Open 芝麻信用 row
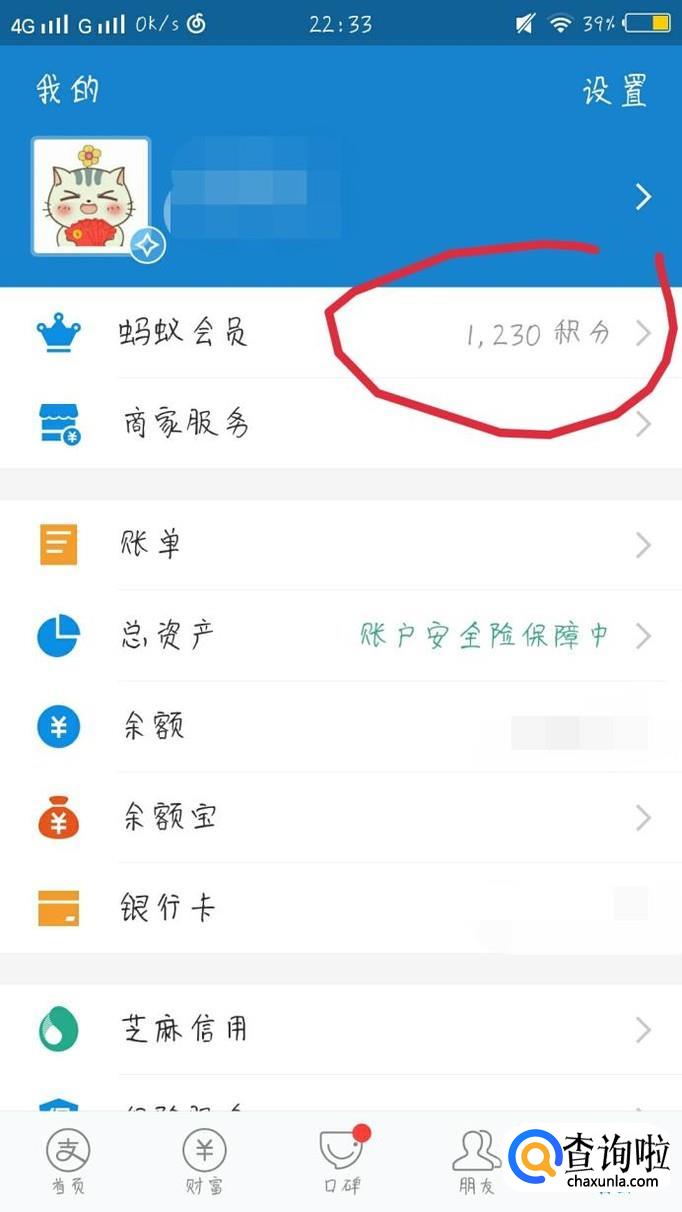 pyautogui.click(x=340, y=1029)
